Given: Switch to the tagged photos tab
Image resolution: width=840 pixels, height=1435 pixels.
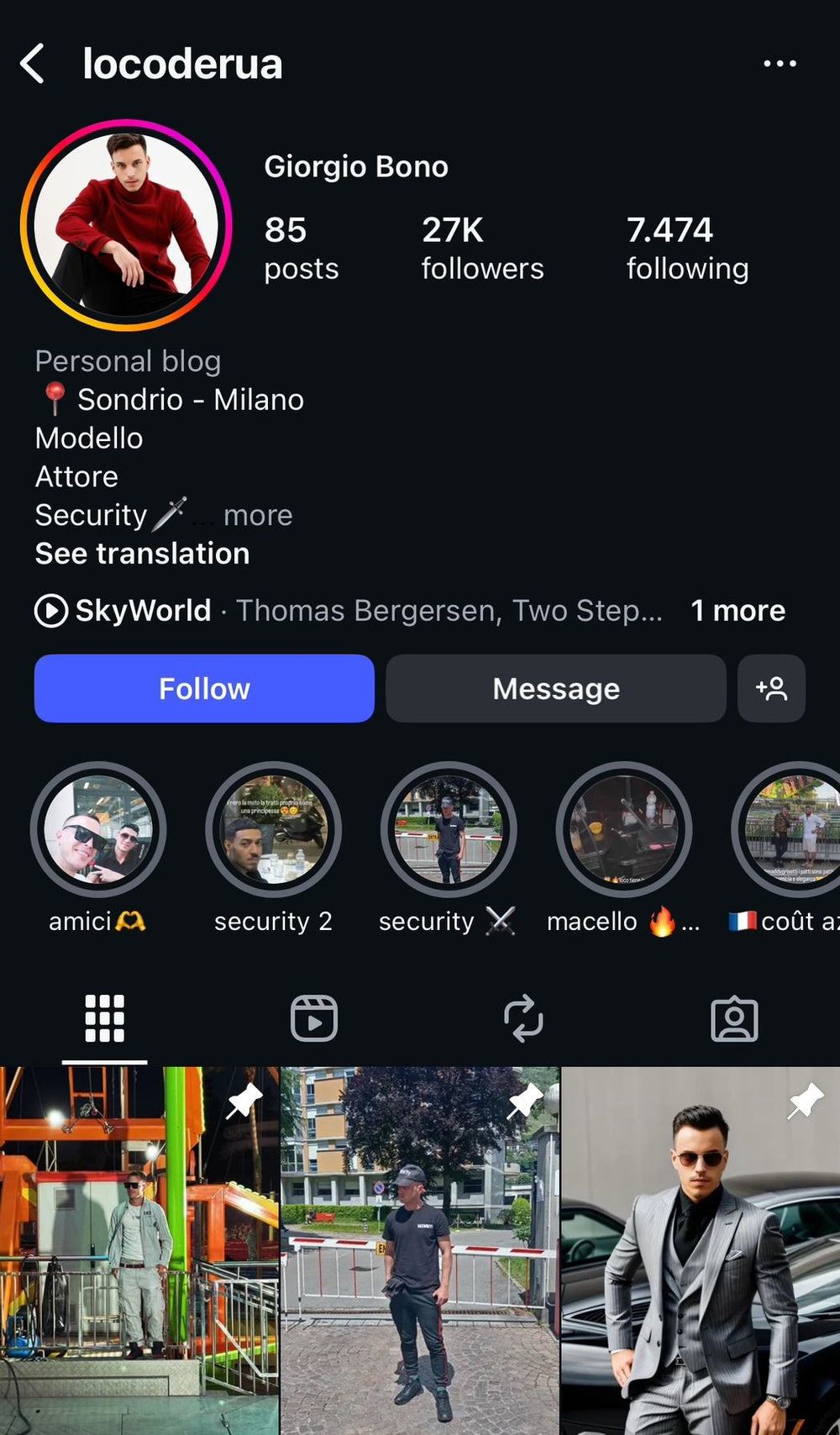Looking at the screenshot, I should point(734,1018).
